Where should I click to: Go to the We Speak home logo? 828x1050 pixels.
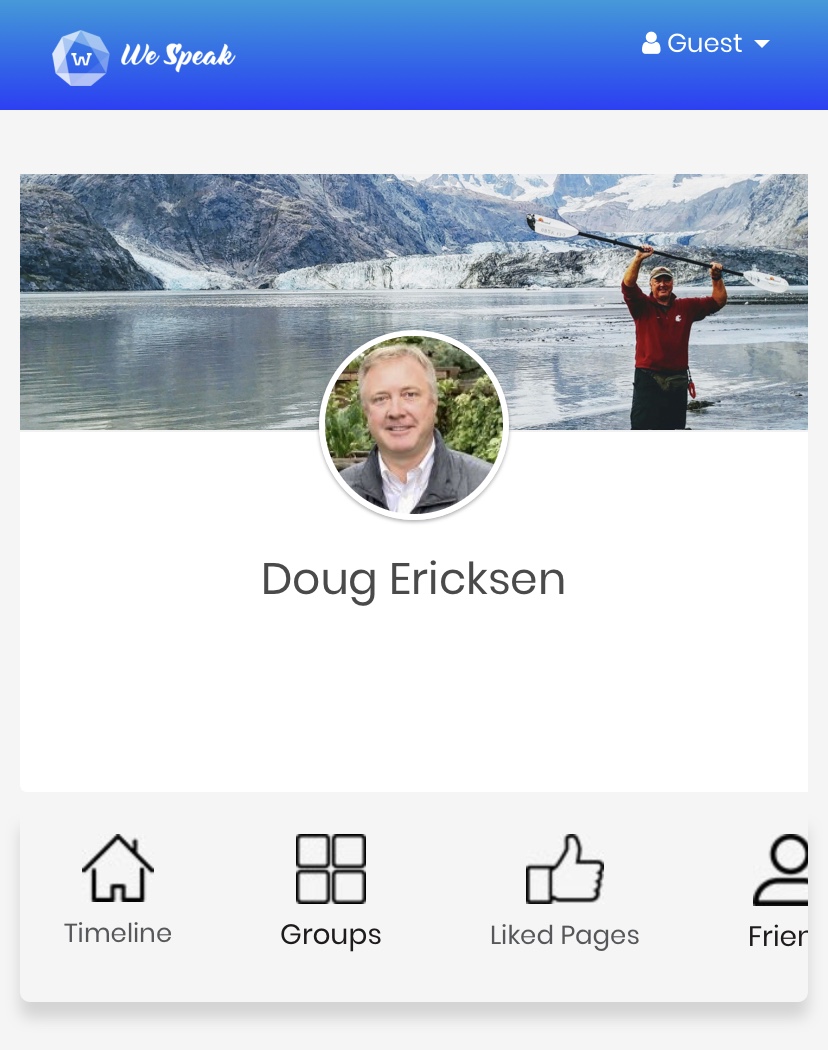pos(143,57)
